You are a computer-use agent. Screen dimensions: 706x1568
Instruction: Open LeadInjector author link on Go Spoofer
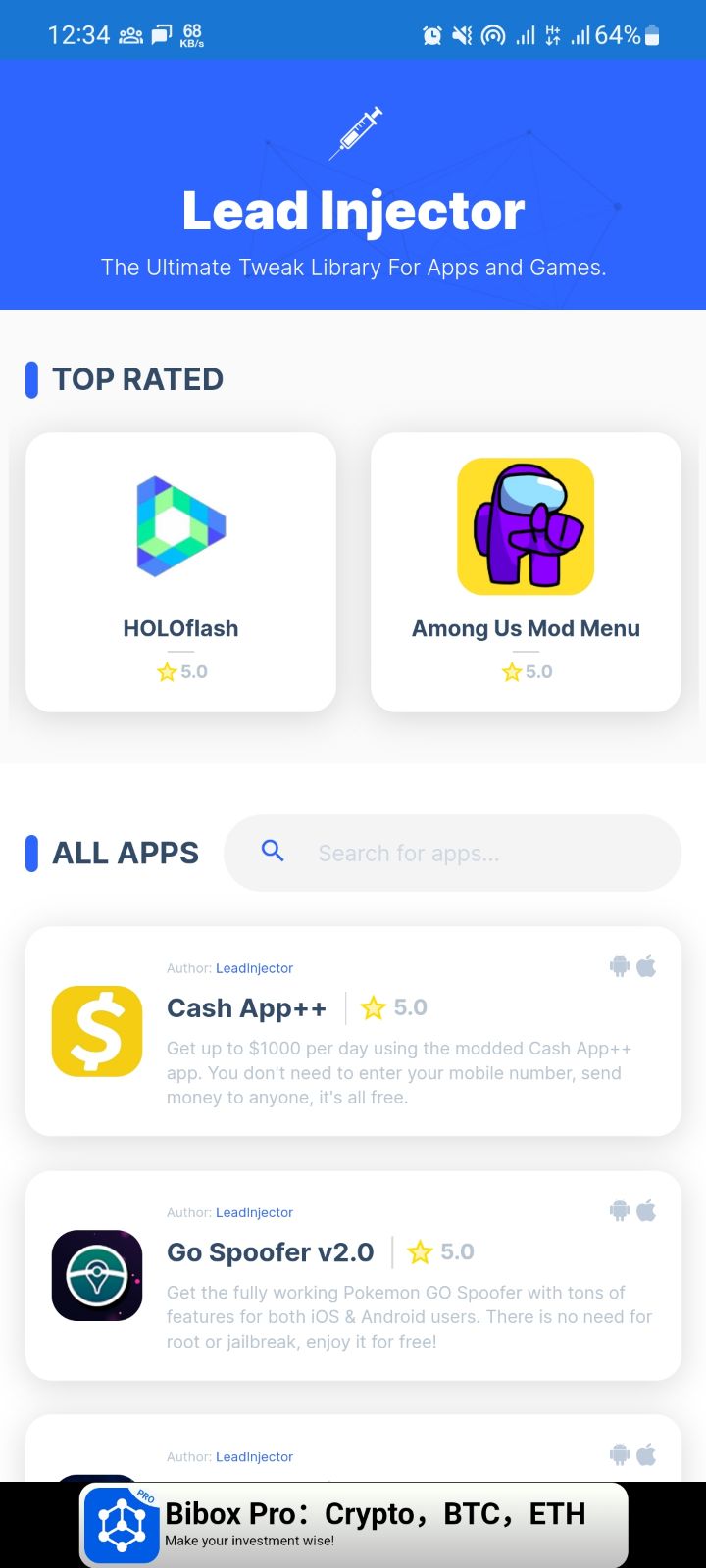click(254, 1212)
